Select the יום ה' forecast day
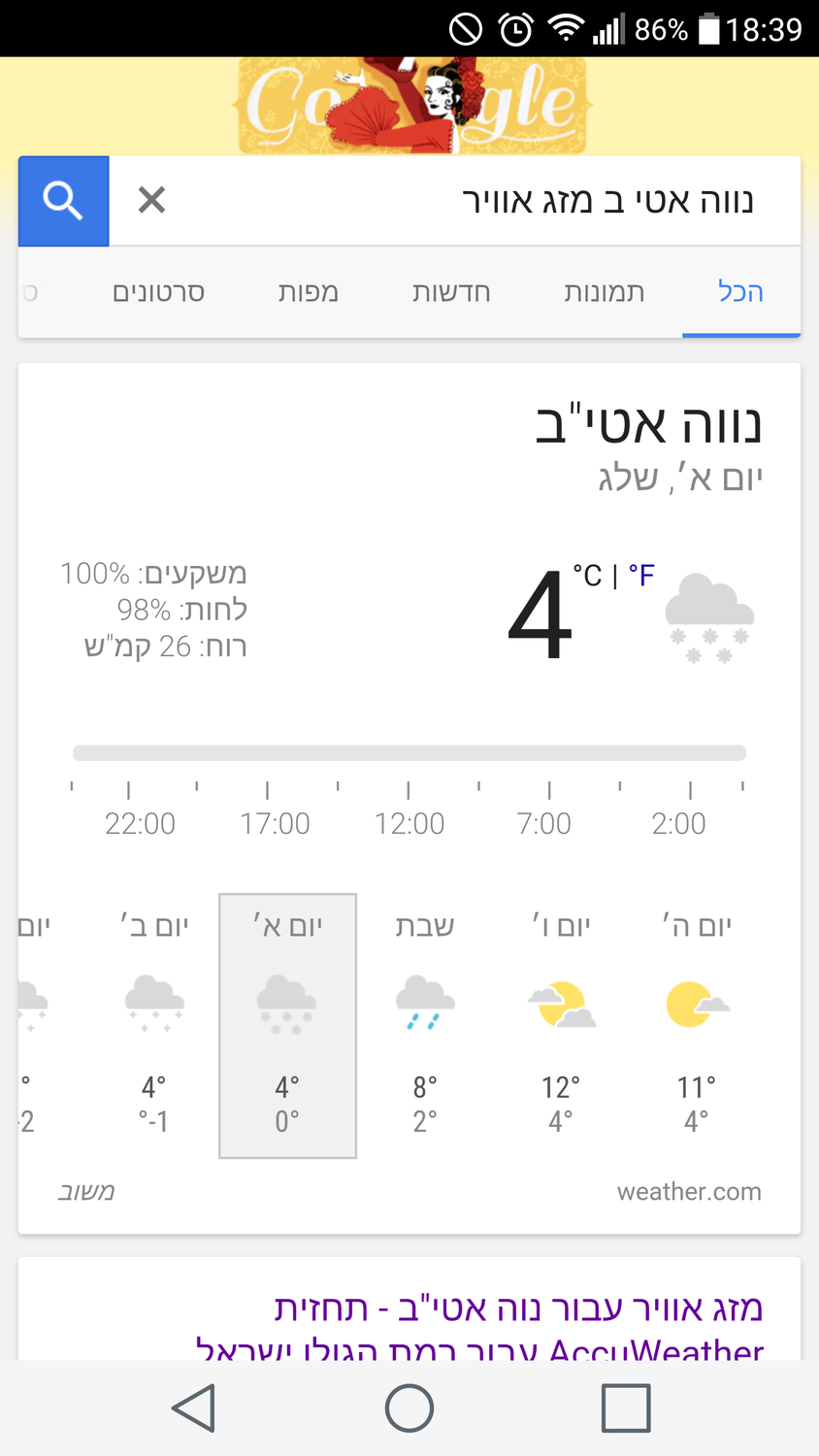Image resolution: width=819 pixels, height=1456 pixels. [696, 1024]
